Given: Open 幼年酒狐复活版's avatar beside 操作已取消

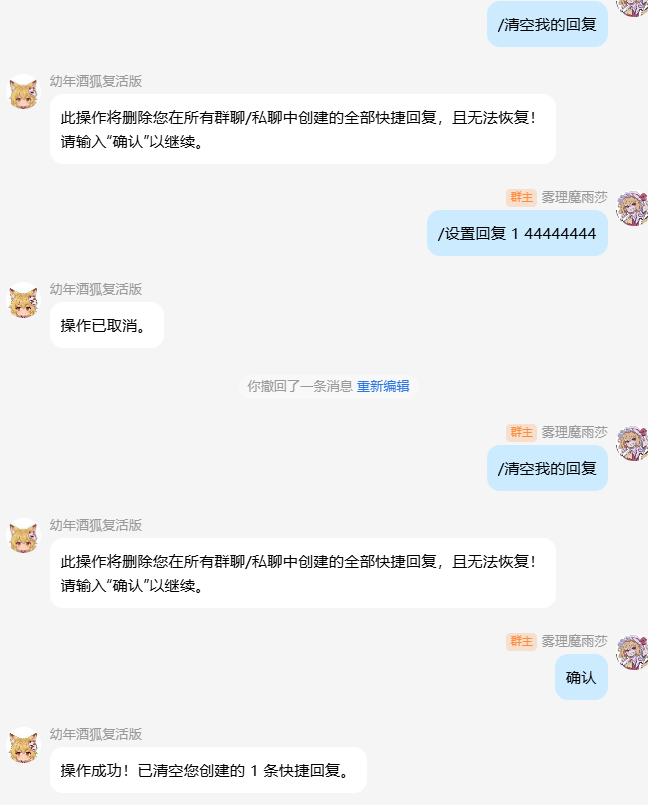Looking at the screenshot, I should tap(24, 302).
